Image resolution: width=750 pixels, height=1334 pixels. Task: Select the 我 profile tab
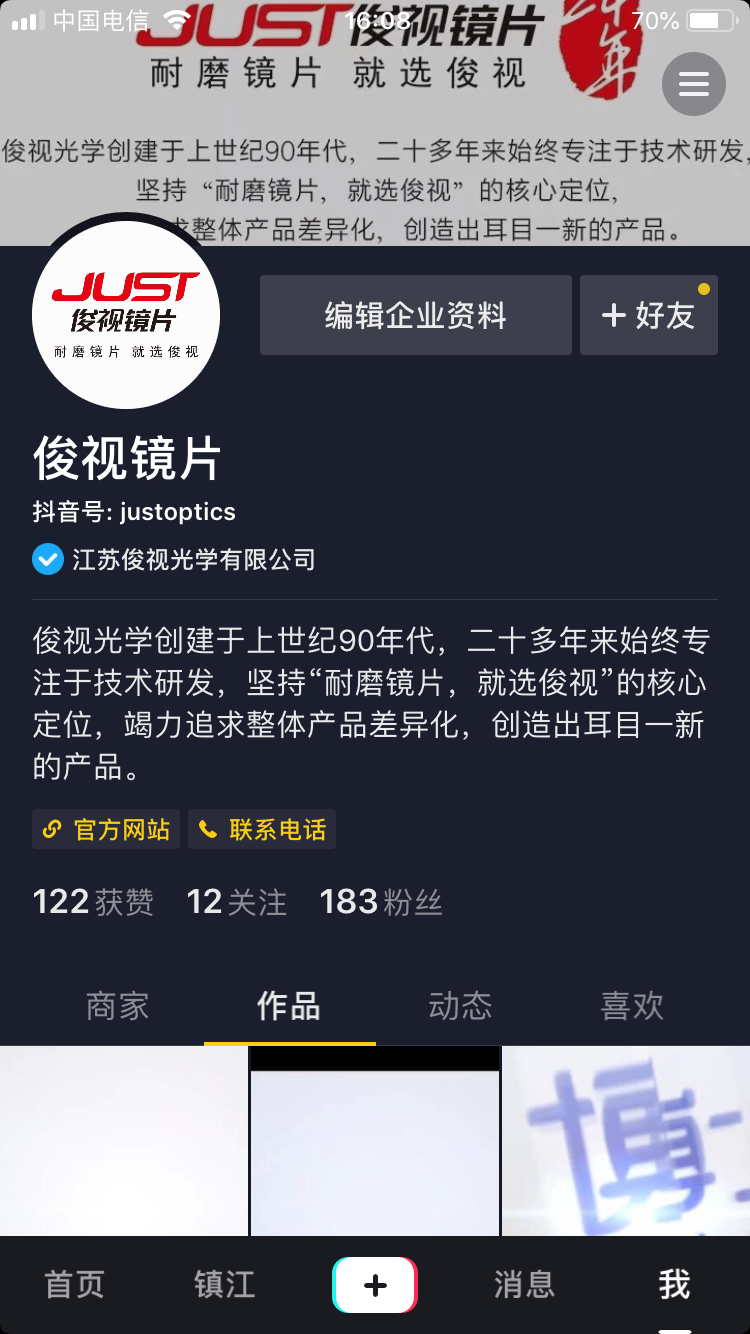click(674, 1285)
